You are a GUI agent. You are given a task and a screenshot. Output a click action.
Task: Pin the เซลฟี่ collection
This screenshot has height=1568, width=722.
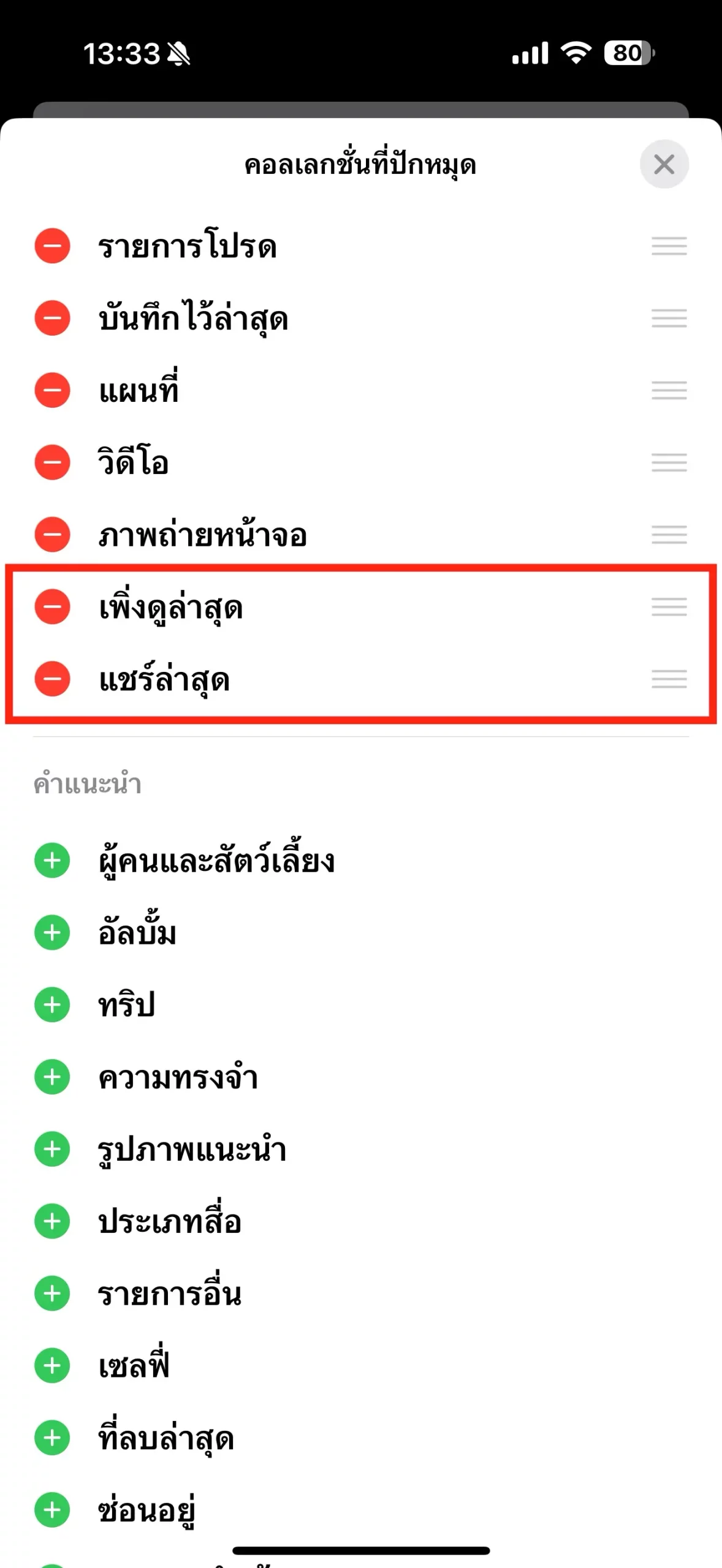tap(52, 1366)
